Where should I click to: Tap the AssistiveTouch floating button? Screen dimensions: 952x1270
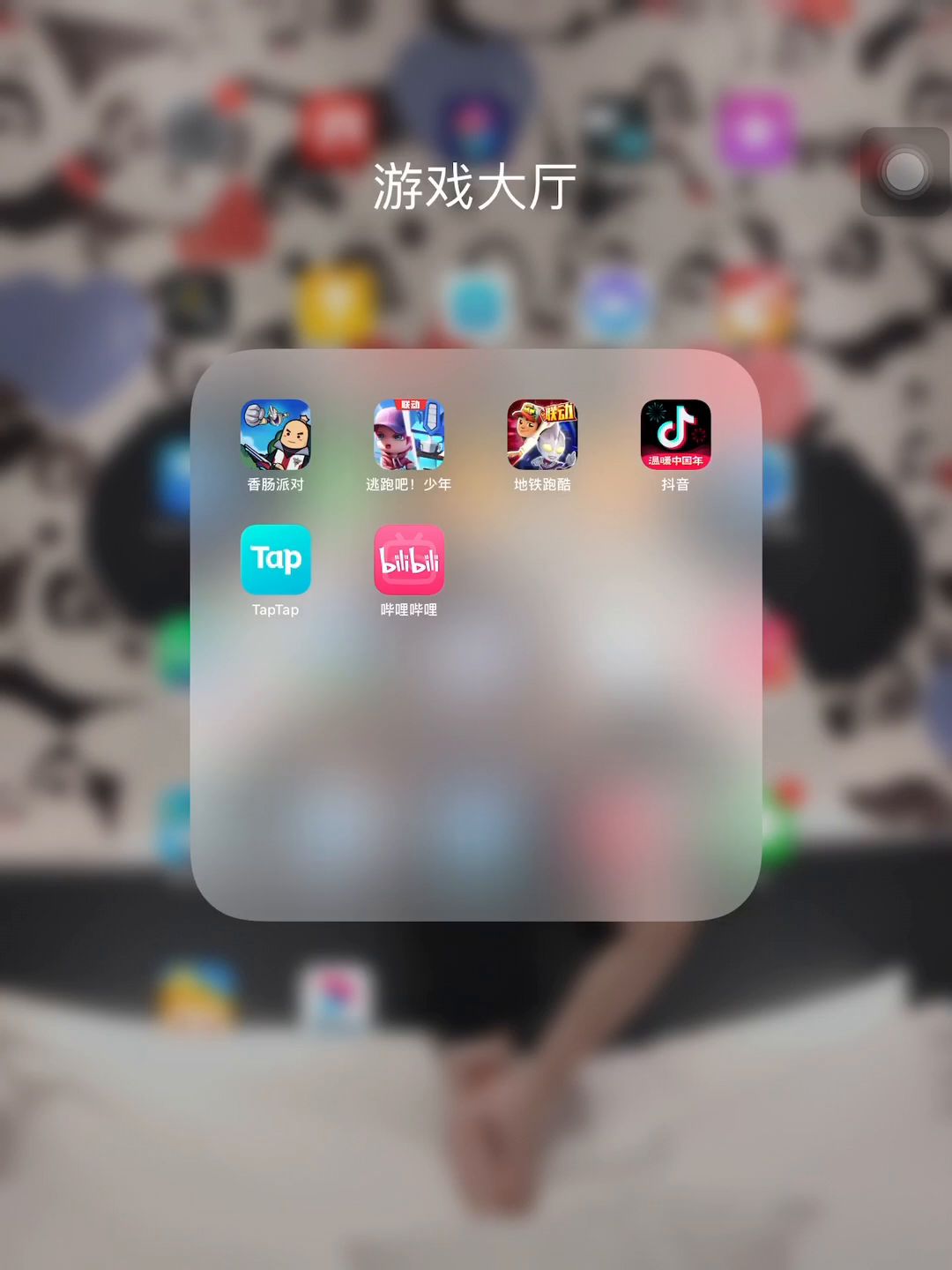coord(904,172)
